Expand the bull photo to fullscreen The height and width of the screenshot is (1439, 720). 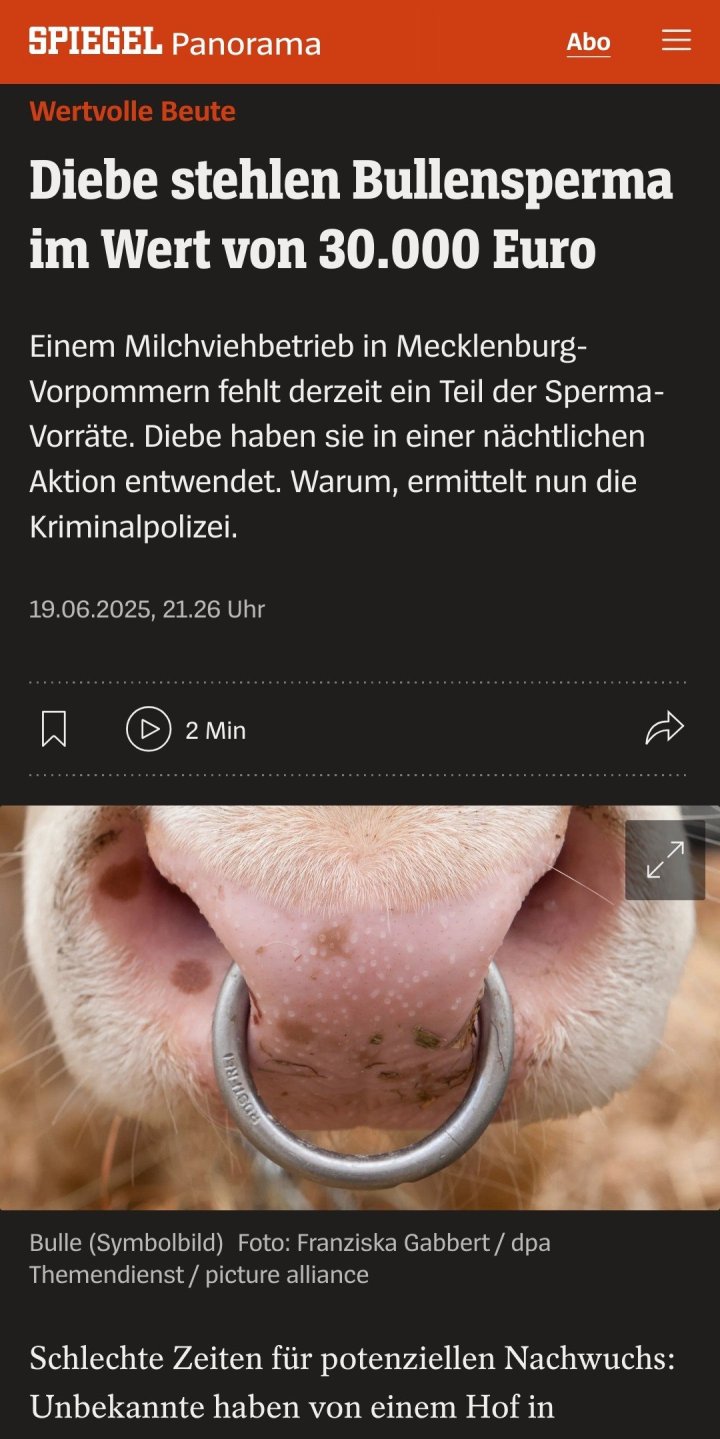click(x=665, y=860)
